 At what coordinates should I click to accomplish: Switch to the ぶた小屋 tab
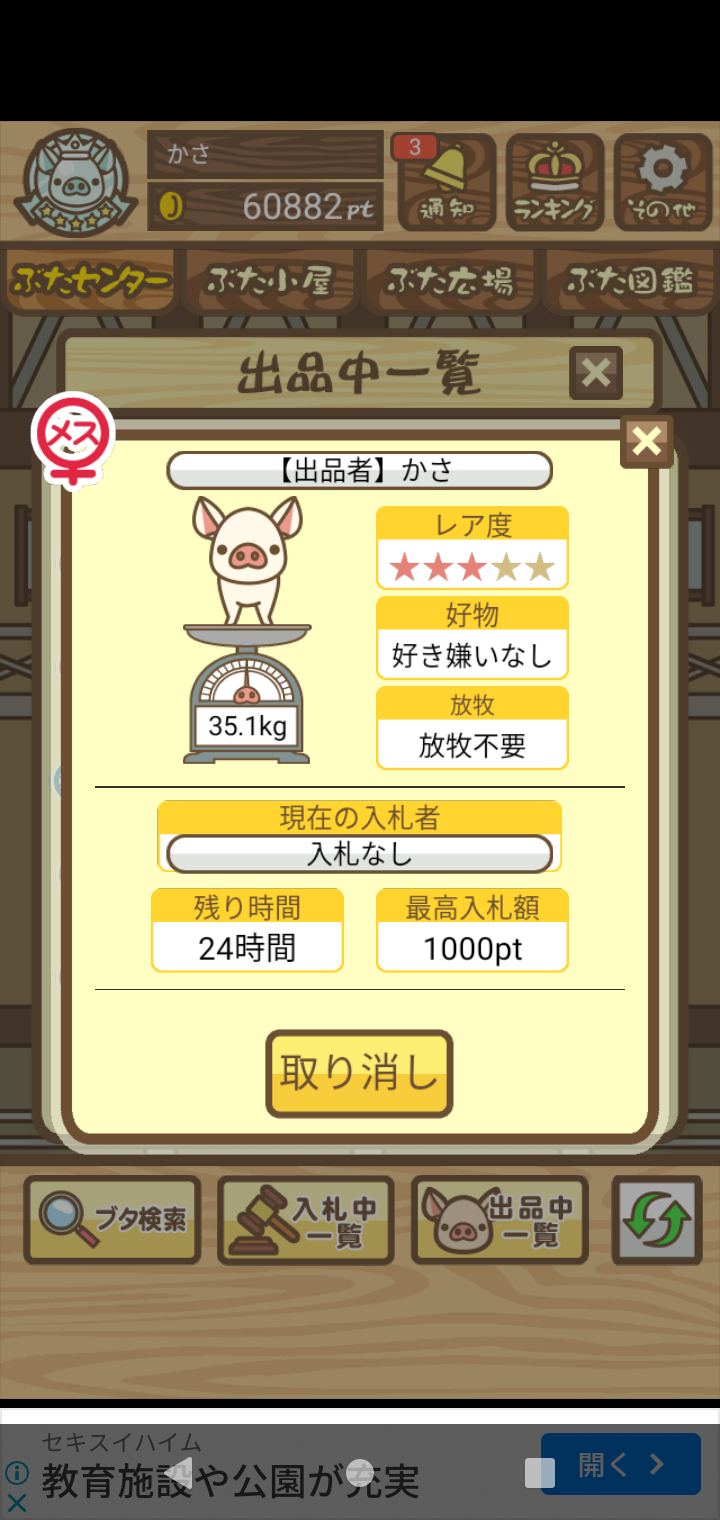[270, 283]
